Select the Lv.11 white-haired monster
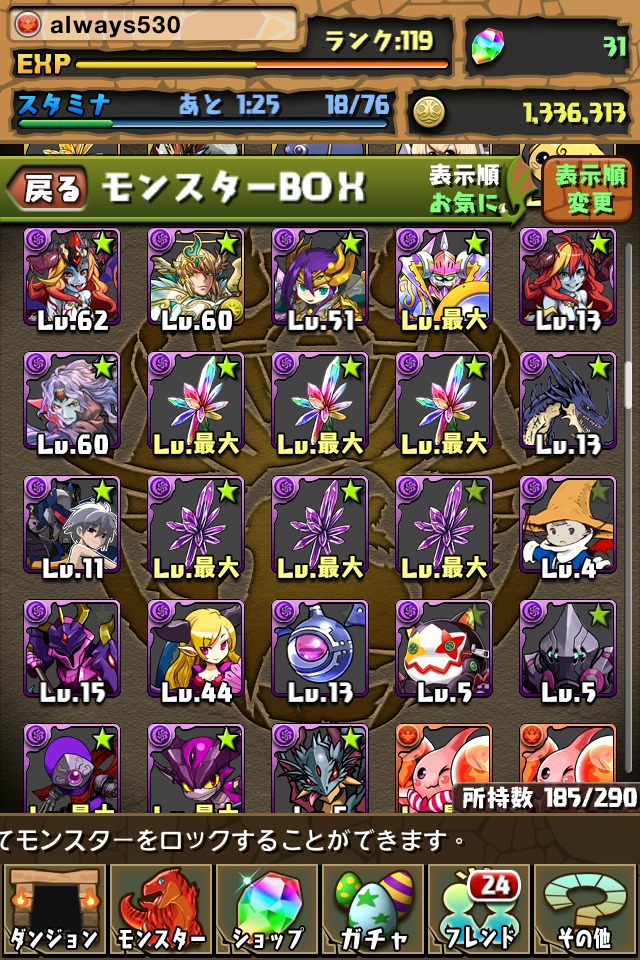This screenshot has width=640, height=960. coord(71,525)
